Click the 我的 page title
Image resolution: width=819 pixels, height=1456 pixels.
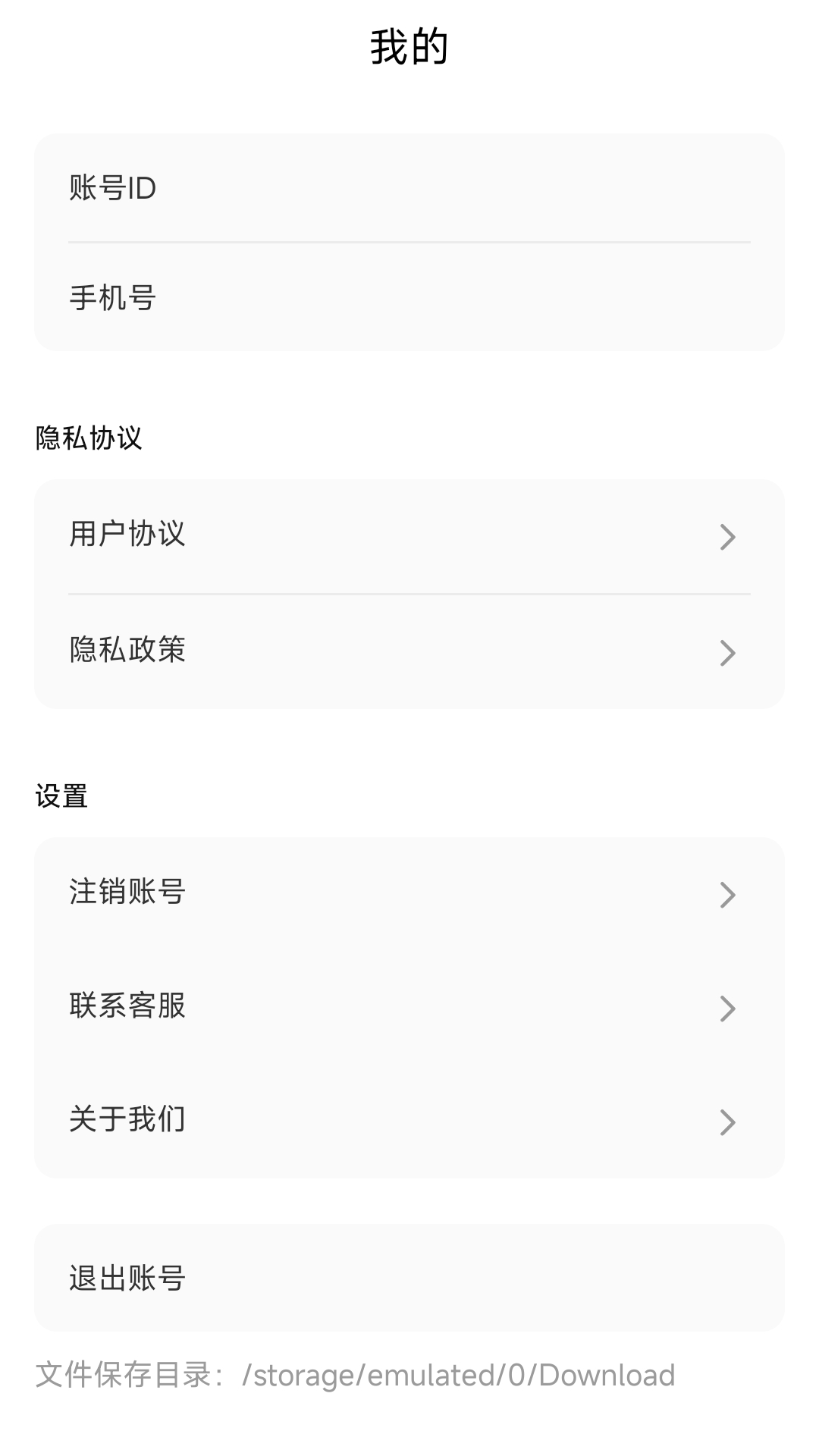tap(409, 47)
